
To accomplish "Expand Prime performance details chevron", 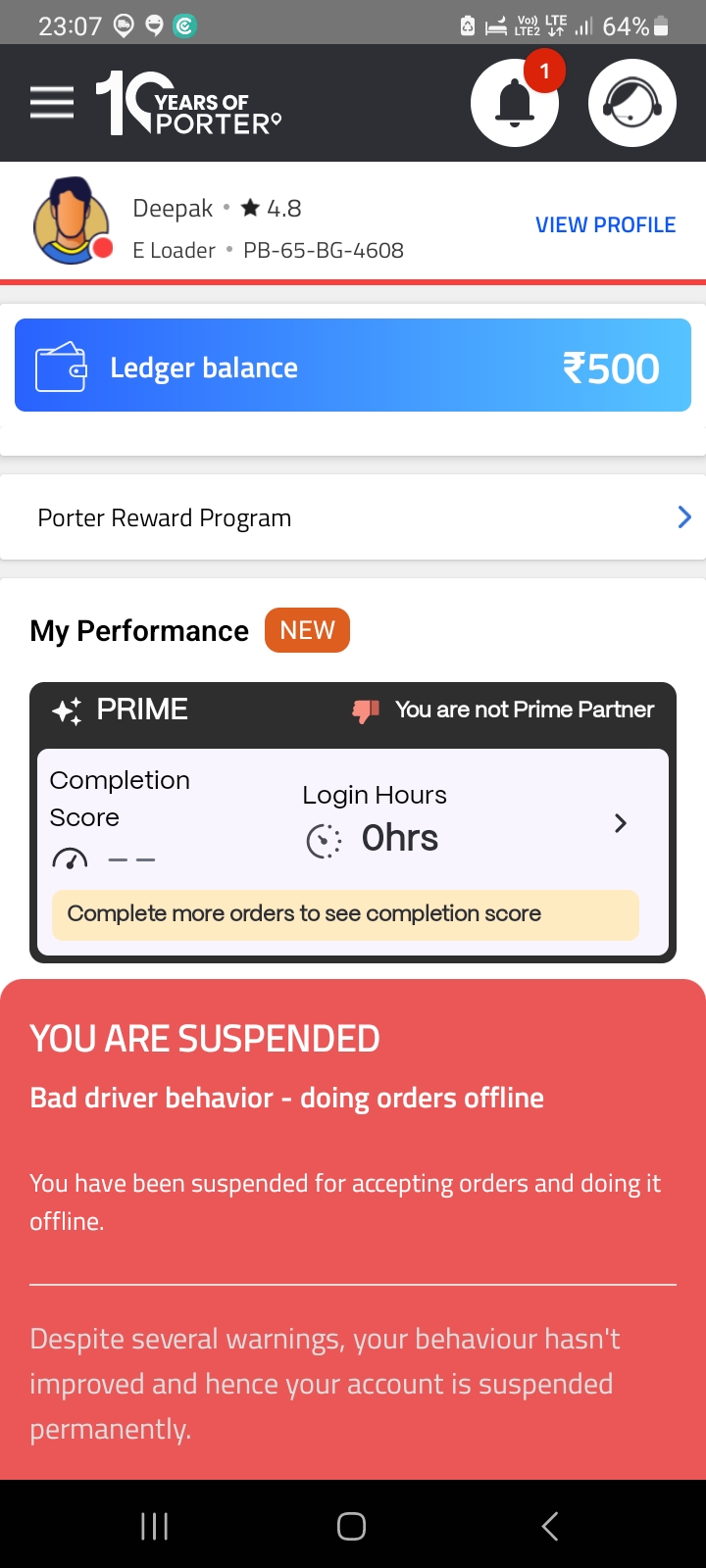I will click(620, 823).
